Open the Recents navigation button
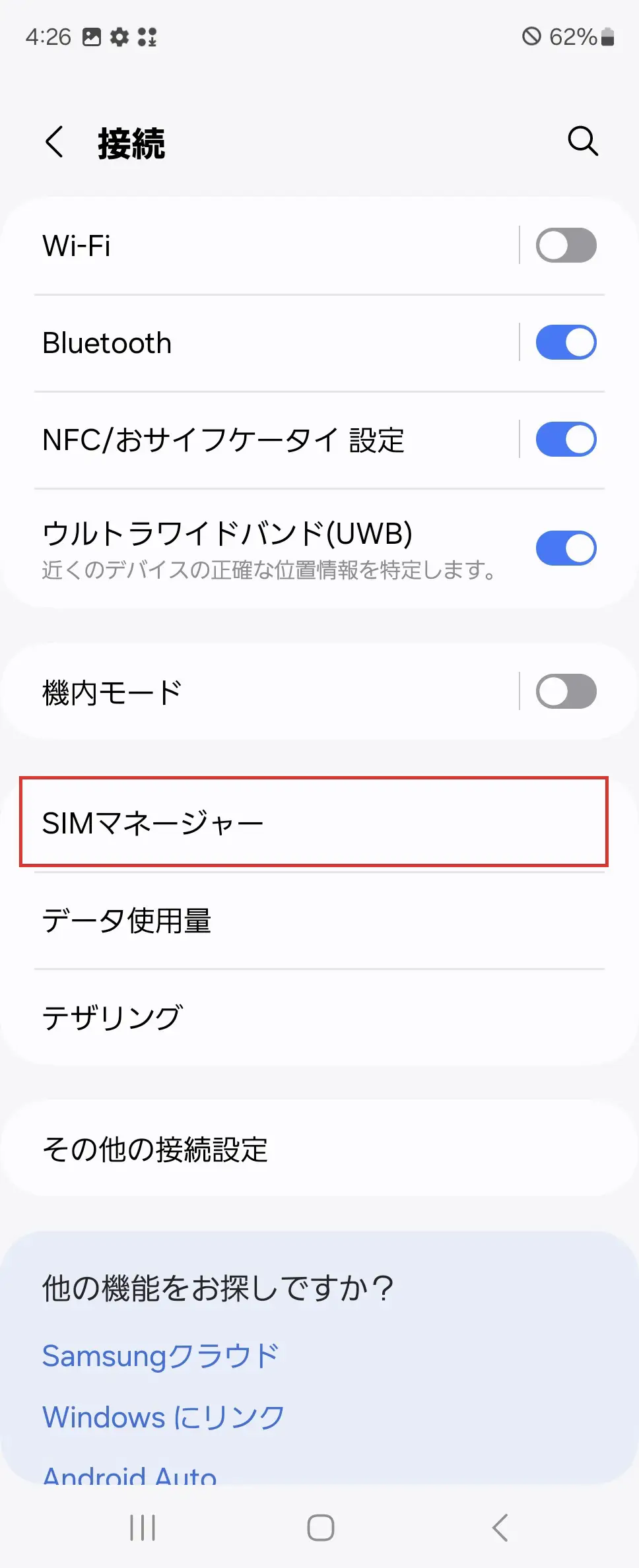The height and width of the screenshot is (1568, 639). coord(142,1526)
